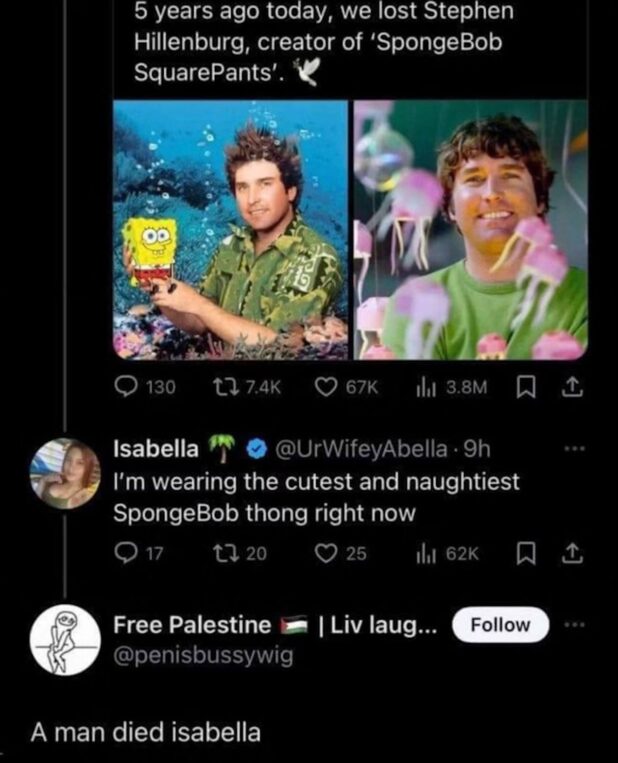
Task: Reply to the Stephen Hillenburg tribute post
Action: point(125,387)
